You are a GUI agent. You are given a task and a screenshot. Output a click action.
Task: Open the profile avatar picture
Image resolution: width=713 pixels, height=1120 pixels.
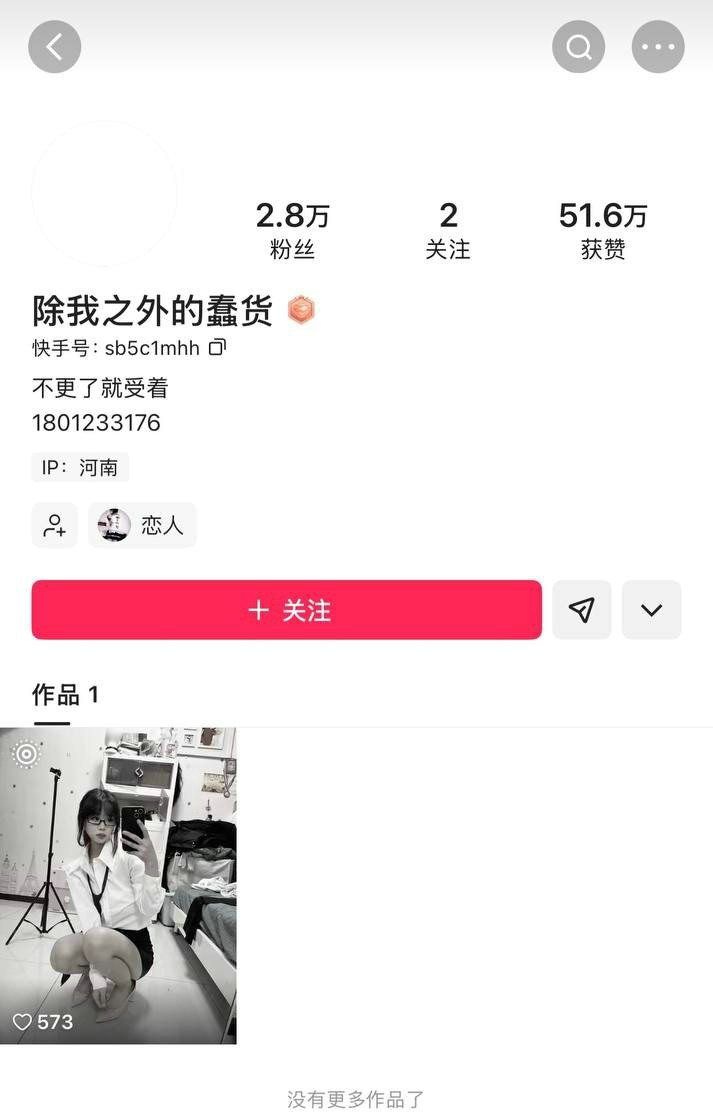[x=104, y=194]
